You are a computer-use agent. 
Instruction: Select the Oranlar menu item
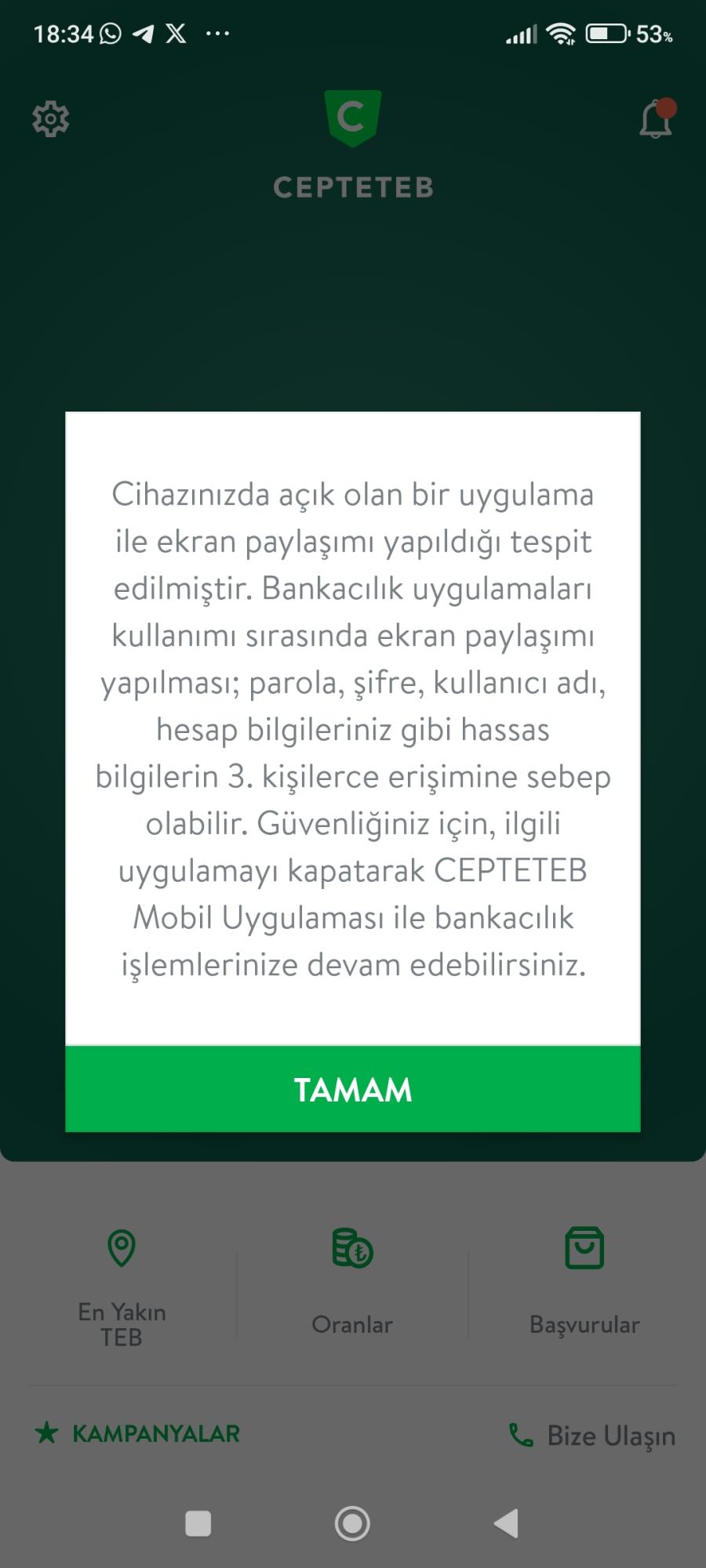click(x=352, y=1323)
